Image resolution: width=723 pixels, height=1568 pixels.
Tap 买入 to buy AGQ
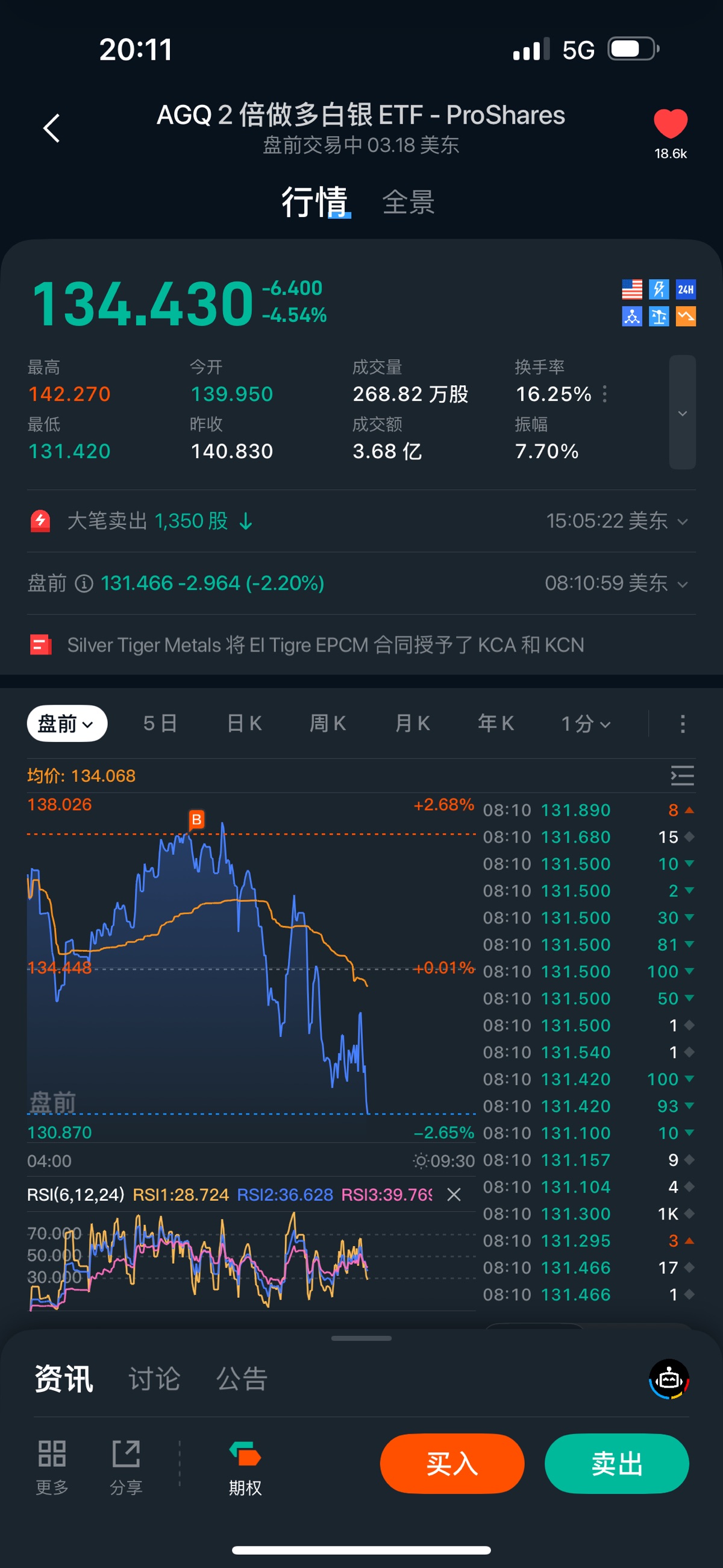point(451,1463)
